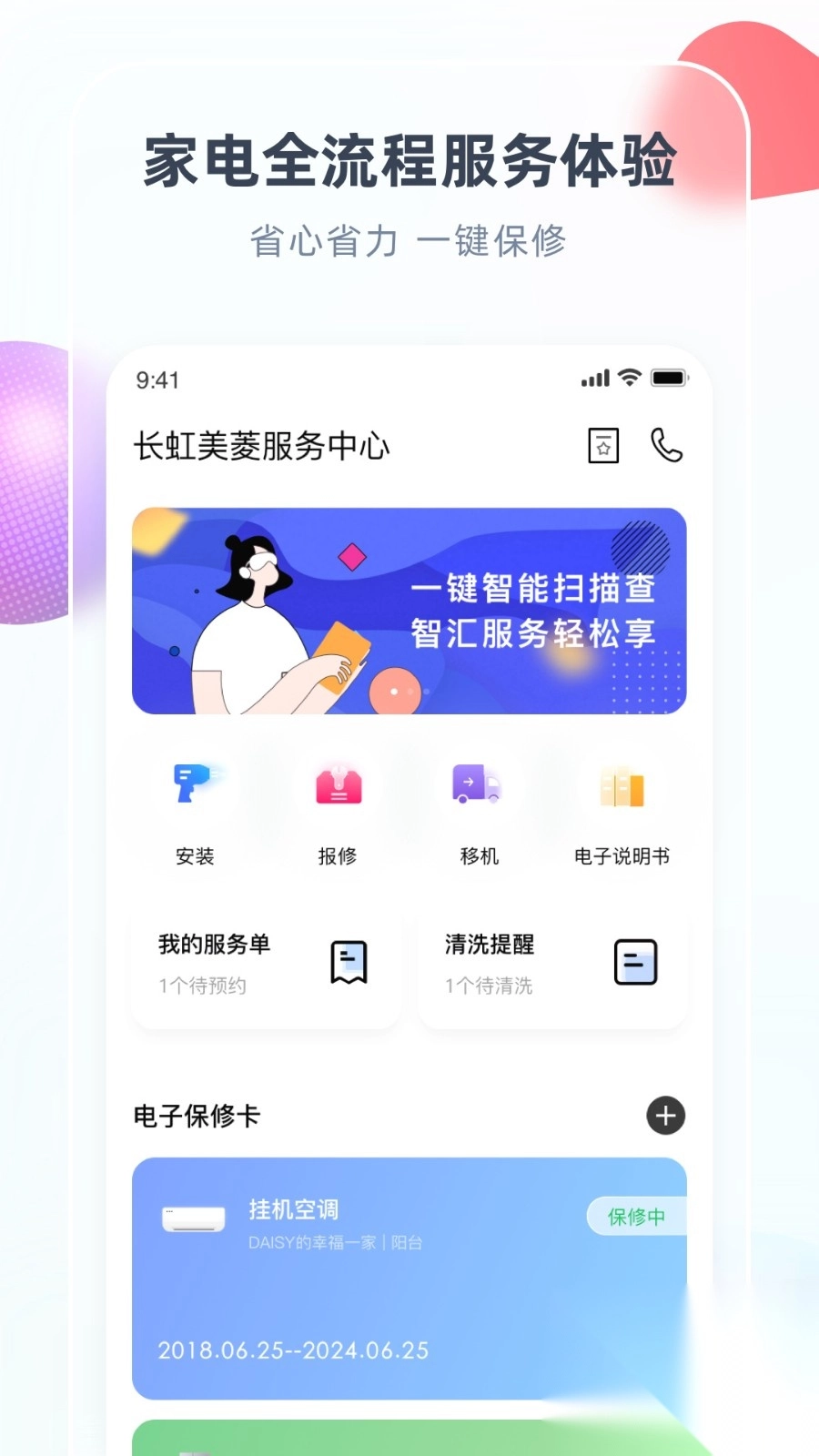Open the 报修 repair request icon
This screenshot has height=1456, width=819.
[338, 810]
